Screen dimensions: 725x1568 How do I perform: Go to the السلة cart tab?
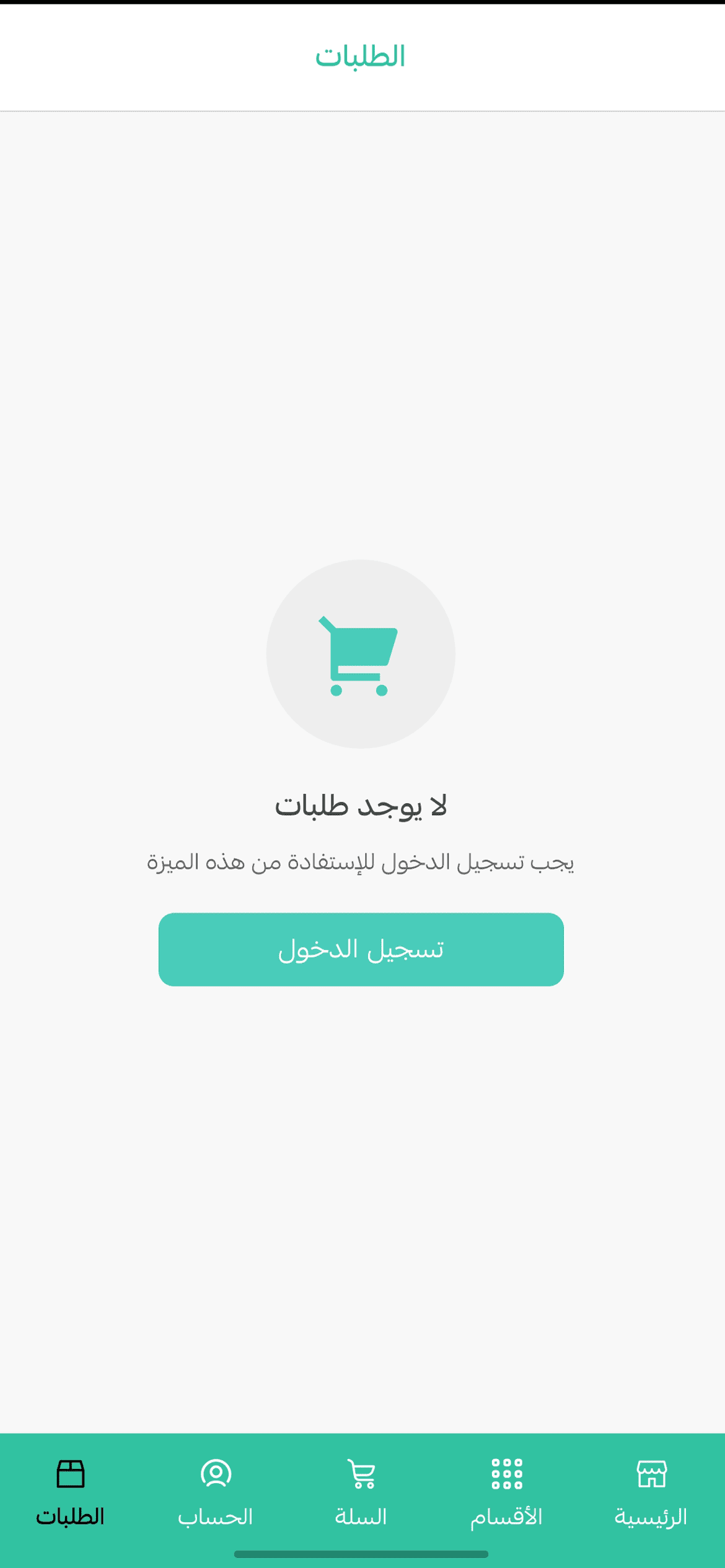(361, 1491)
